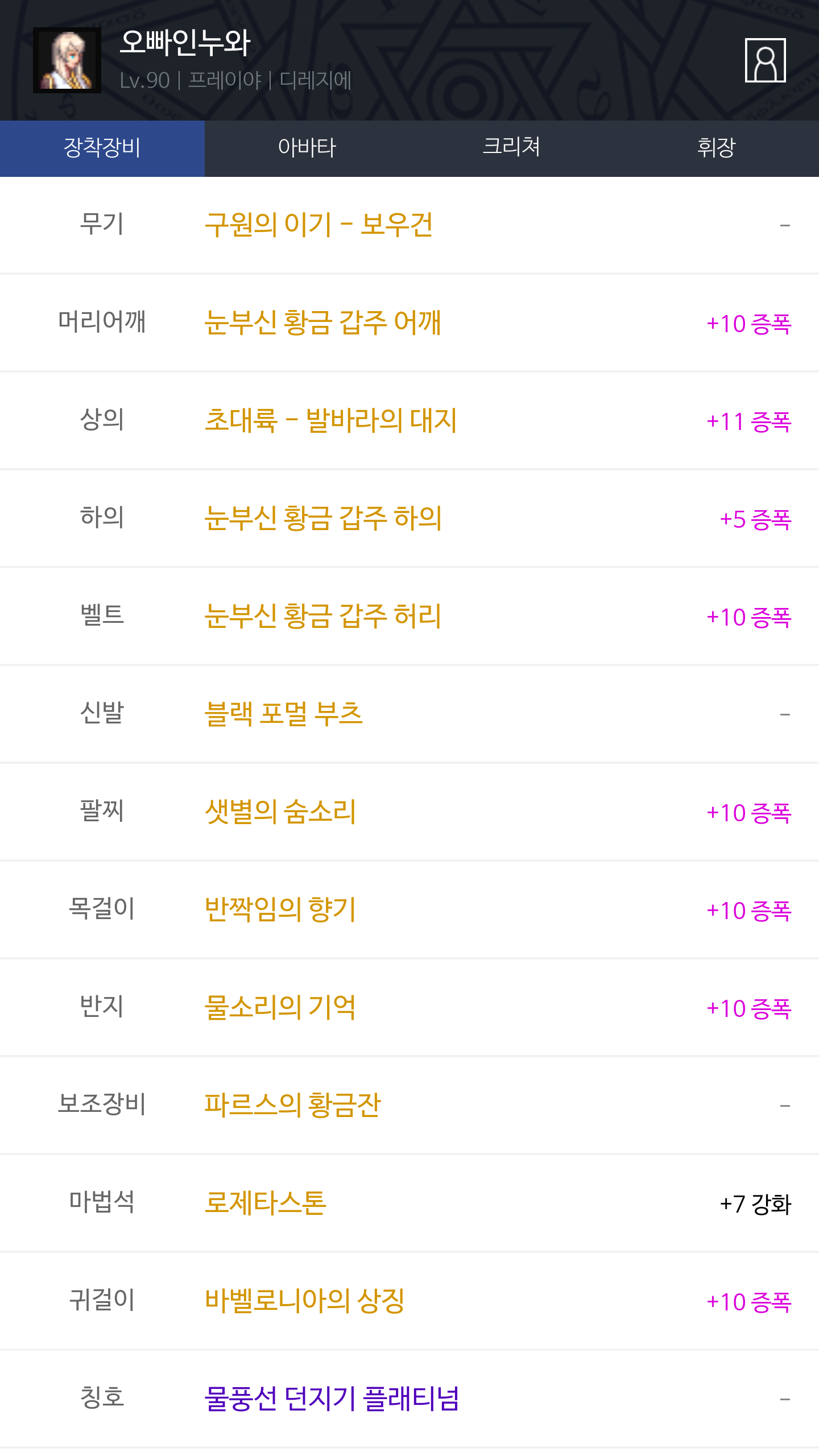
Task: Open 로제타스톤 magic stone item
Action: point(265,1203)
